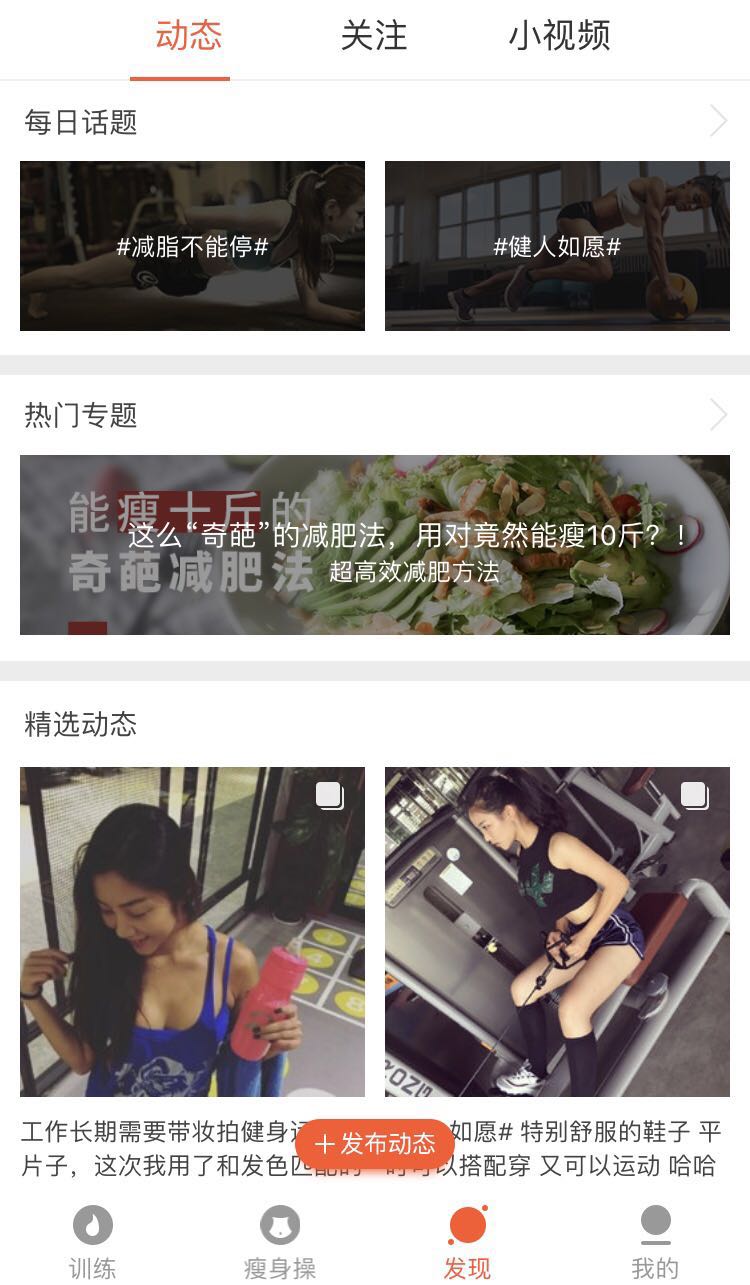
Task: Open the post with the gym treadmill photo
Action: (557, 932)
